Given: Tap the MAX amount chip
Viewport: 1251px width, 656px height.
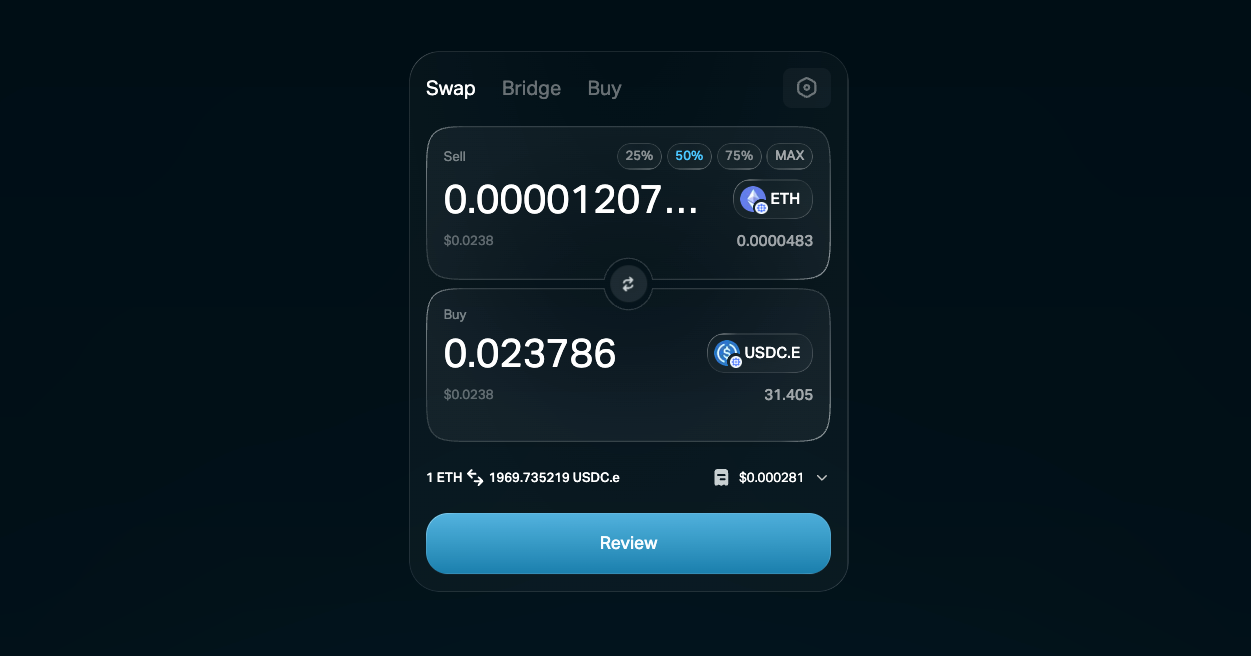Looking at the screenshot, I should tap(789, 156).
